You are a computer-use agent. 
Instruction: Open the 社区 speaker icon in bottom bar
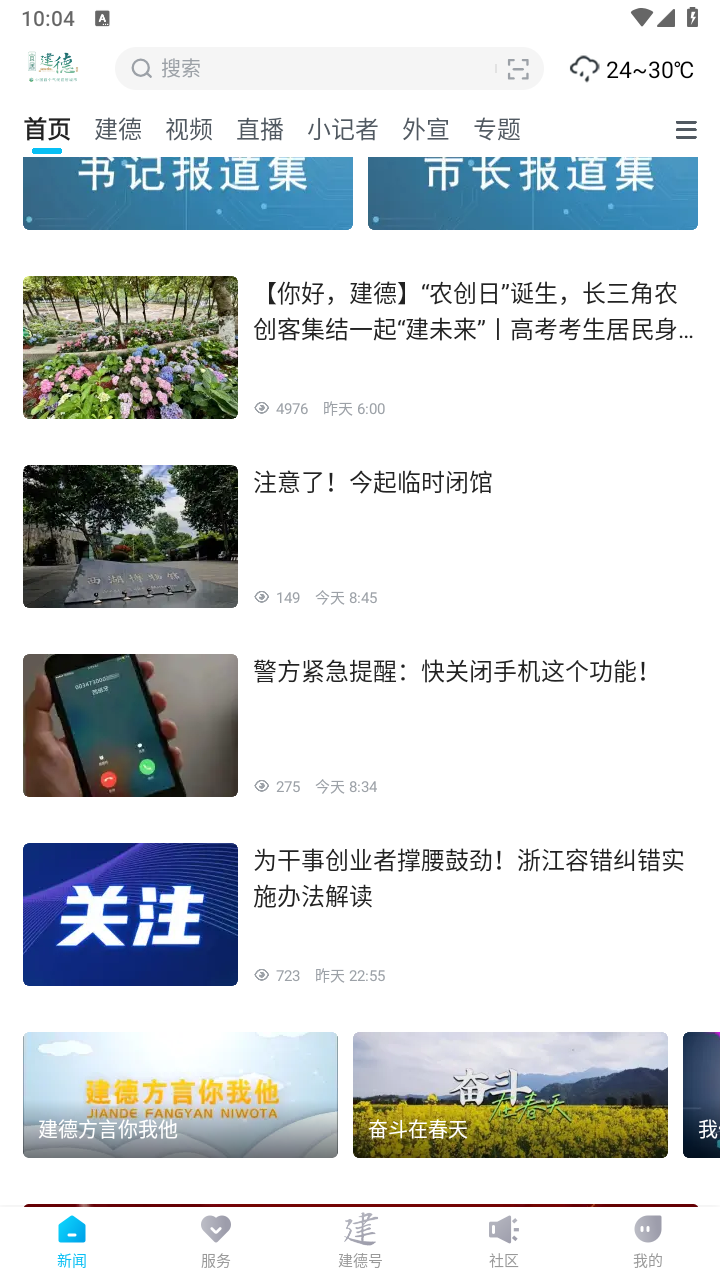(503, 1227)
